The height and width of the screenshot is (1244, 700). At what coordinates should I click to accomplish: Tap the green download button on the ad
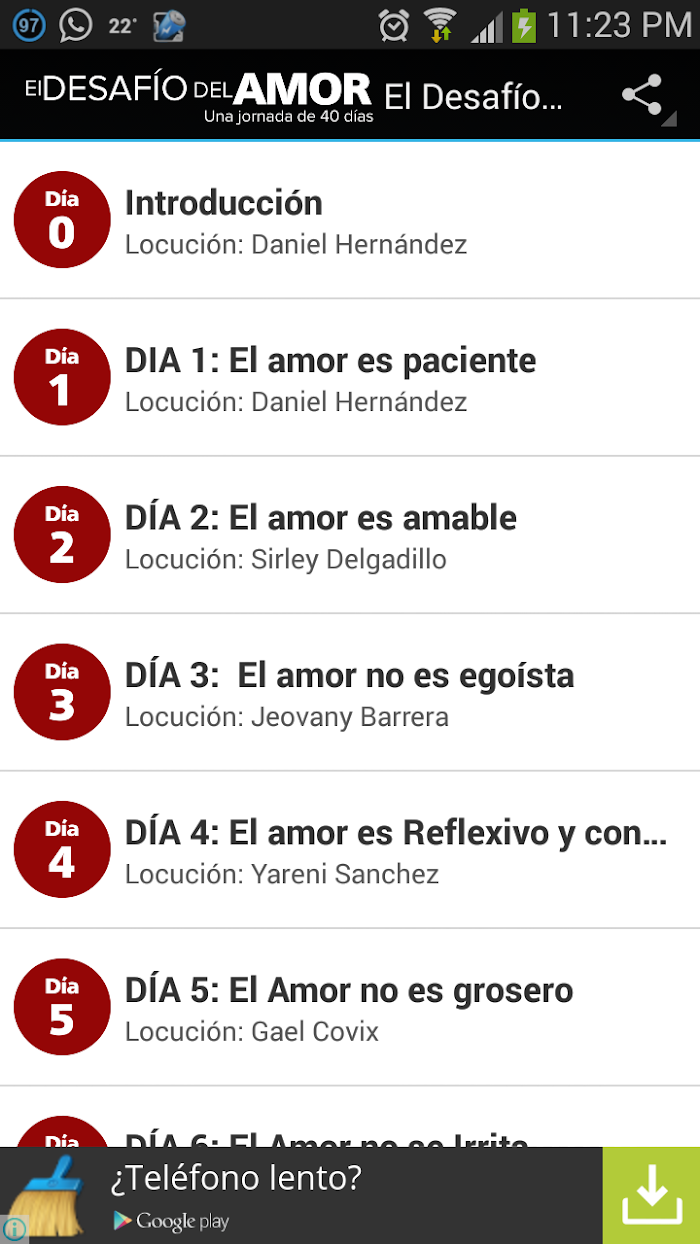(x=651, y=1195)
